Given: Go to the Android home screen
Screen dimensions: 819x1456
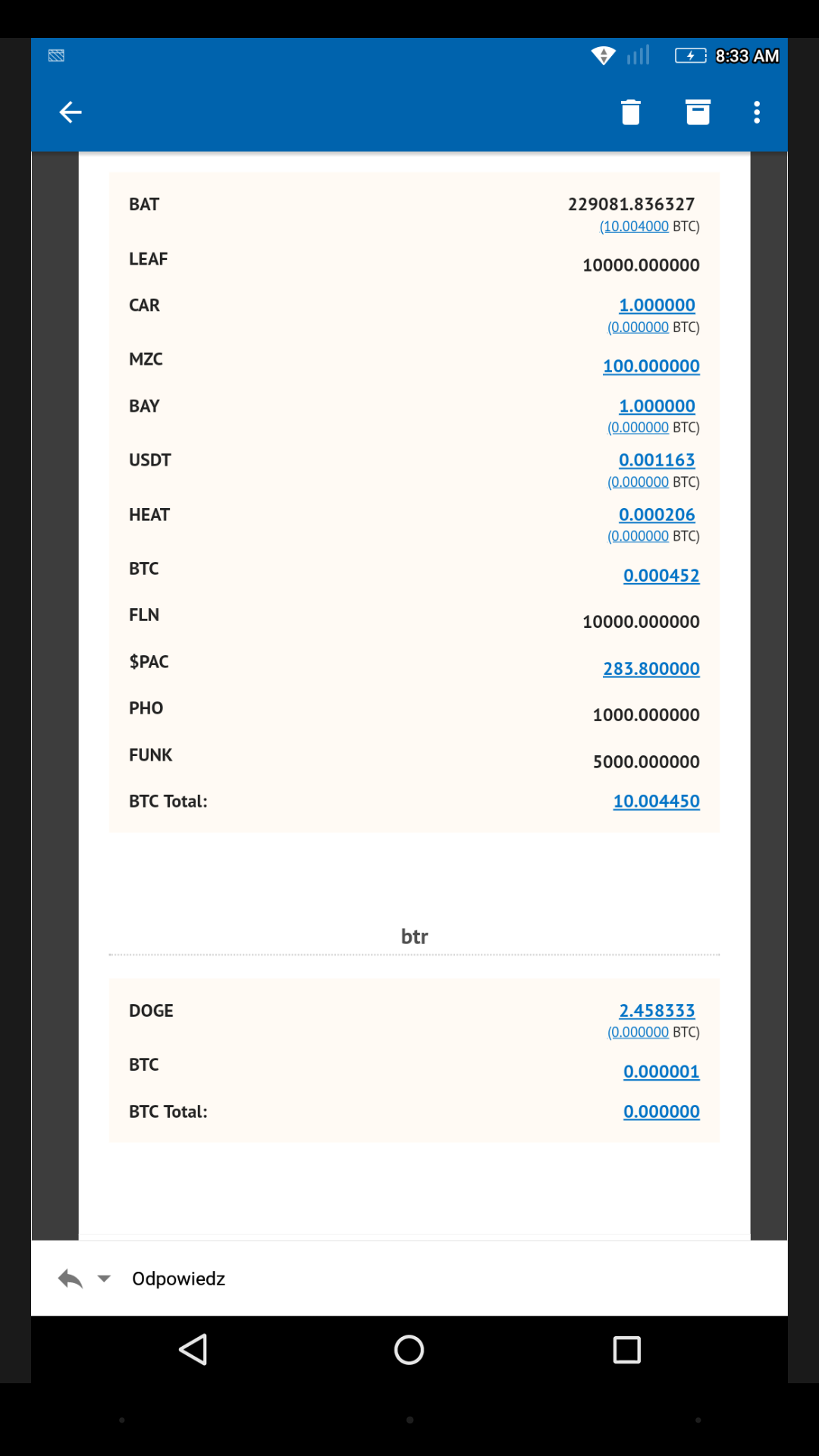Looking at the screenshot, I should 409,1350.
